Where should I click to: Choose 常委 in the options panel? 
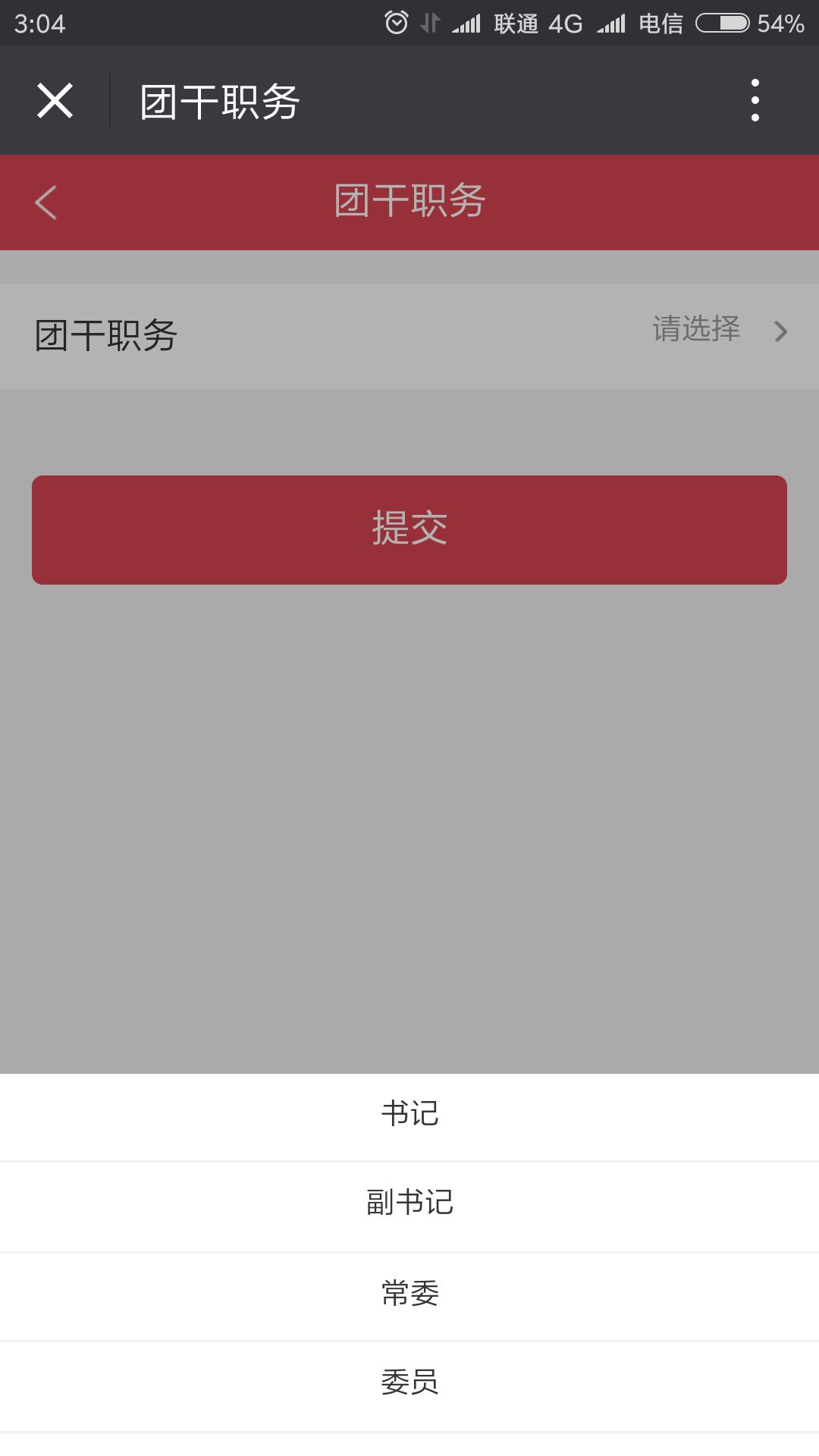tap(409, 1294)
